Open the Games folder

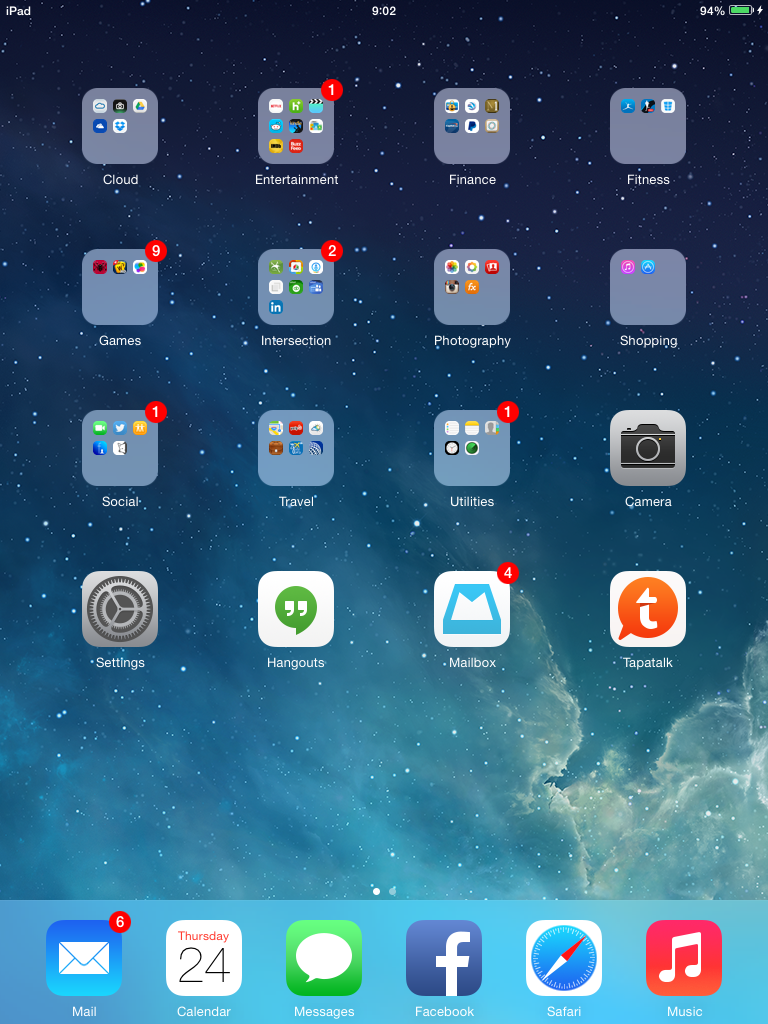[120, 287]
